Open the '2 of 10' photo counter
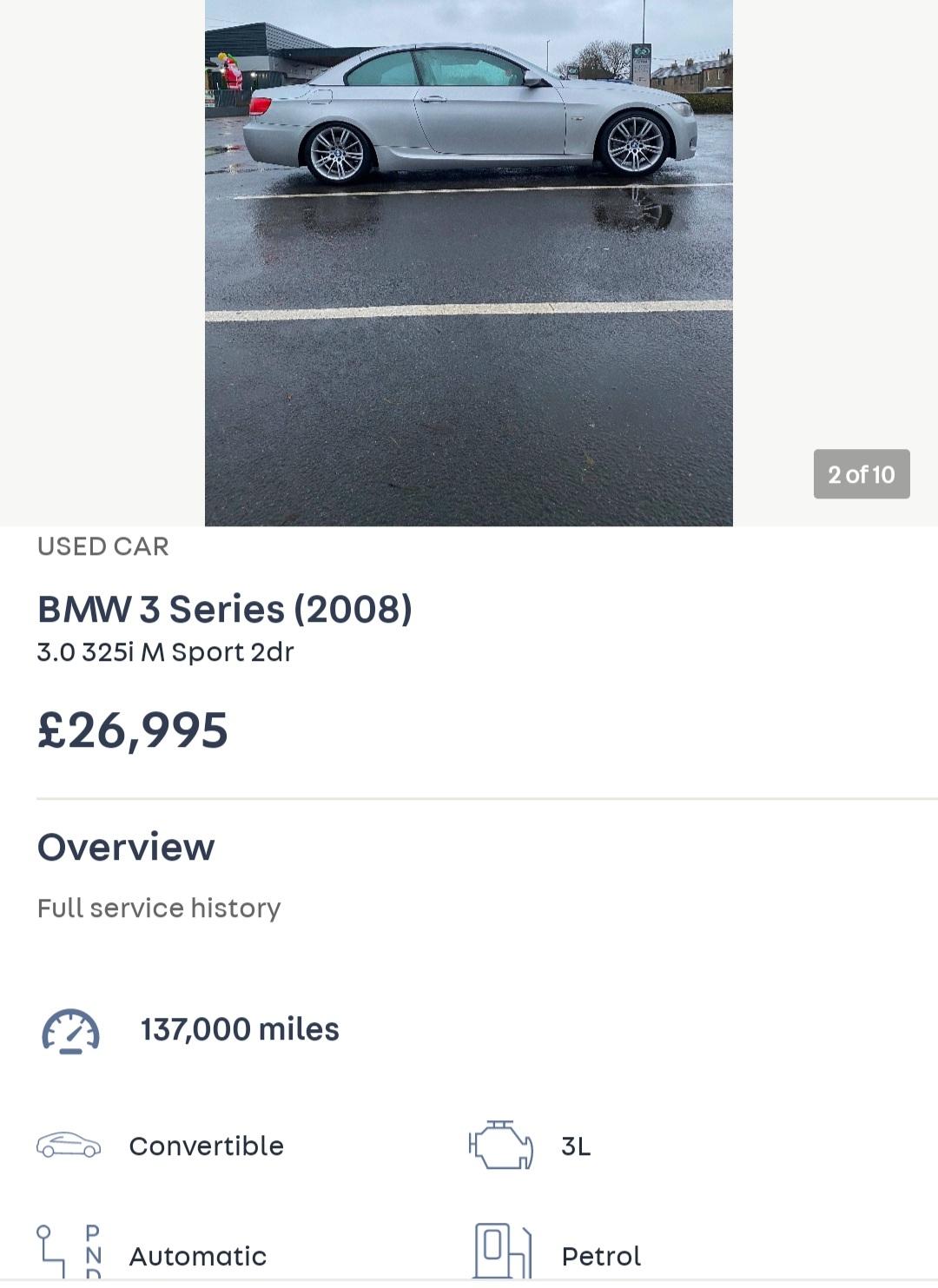This screenshot has height=1288, width=938. [861, 474]
